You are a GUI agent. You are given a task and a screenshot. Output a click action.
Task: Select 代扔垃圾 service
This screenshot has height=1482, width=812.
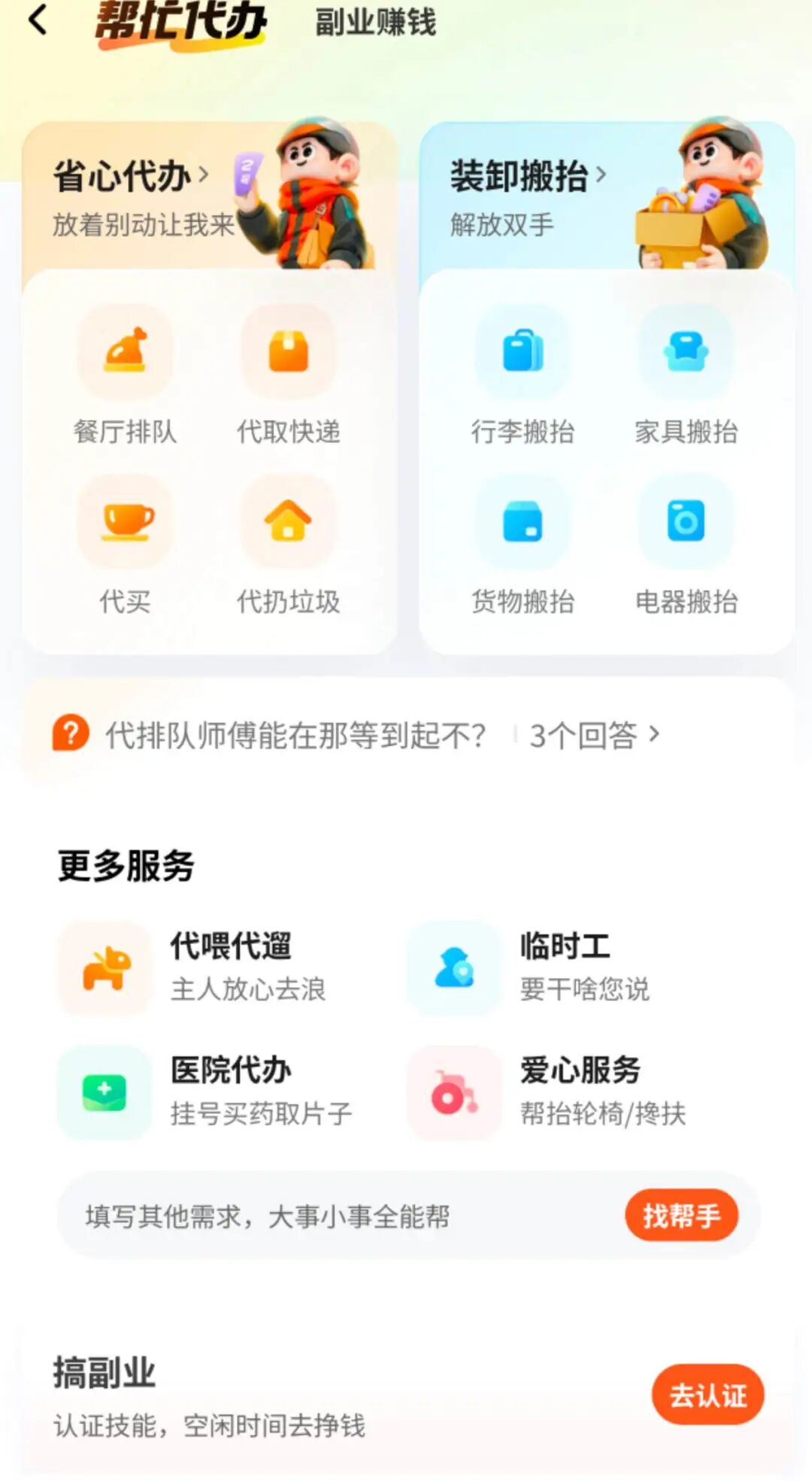pos(289,545)
